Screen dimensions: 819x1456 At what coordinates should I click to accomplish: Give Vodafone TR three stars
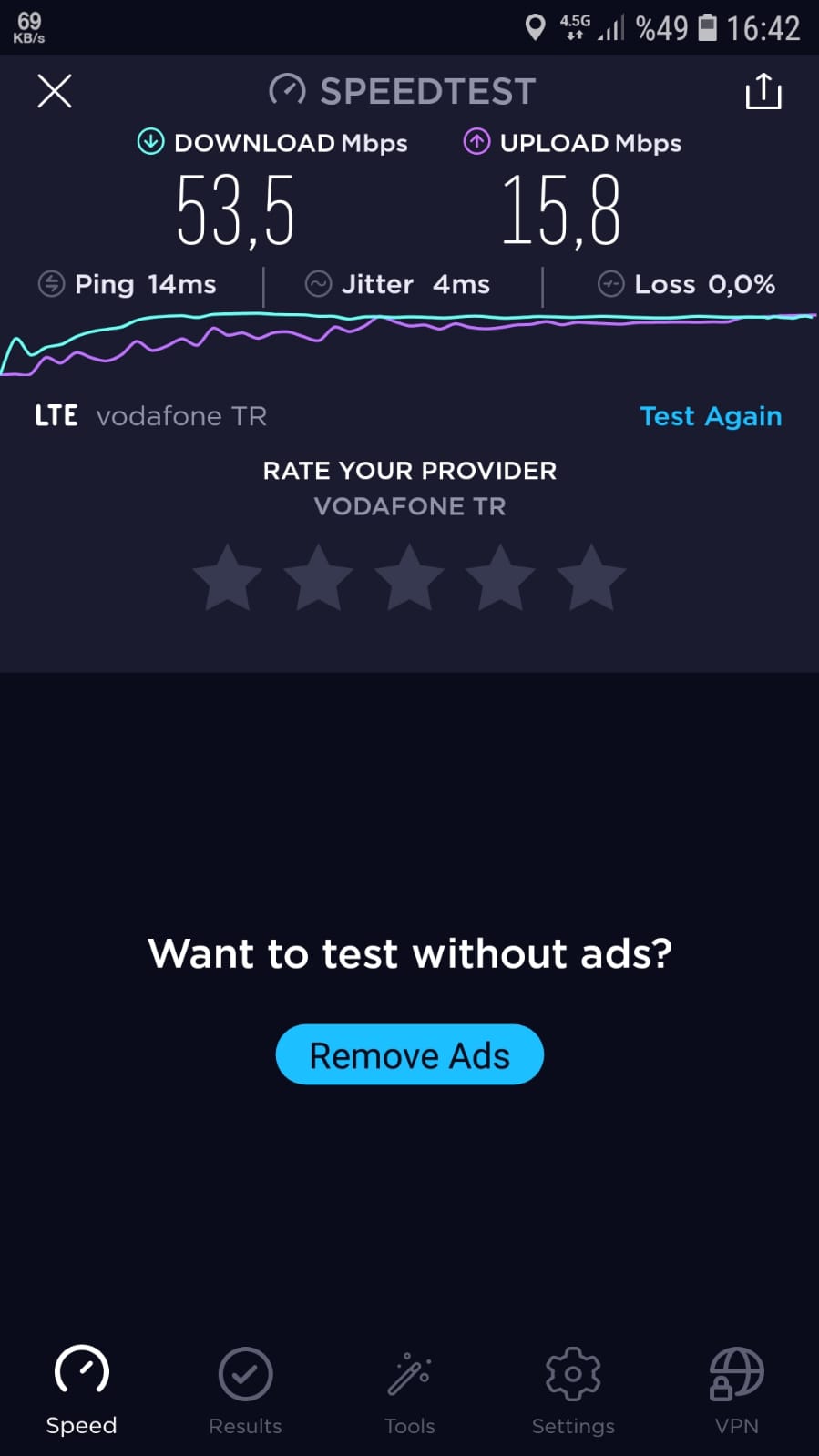point(410,577)
